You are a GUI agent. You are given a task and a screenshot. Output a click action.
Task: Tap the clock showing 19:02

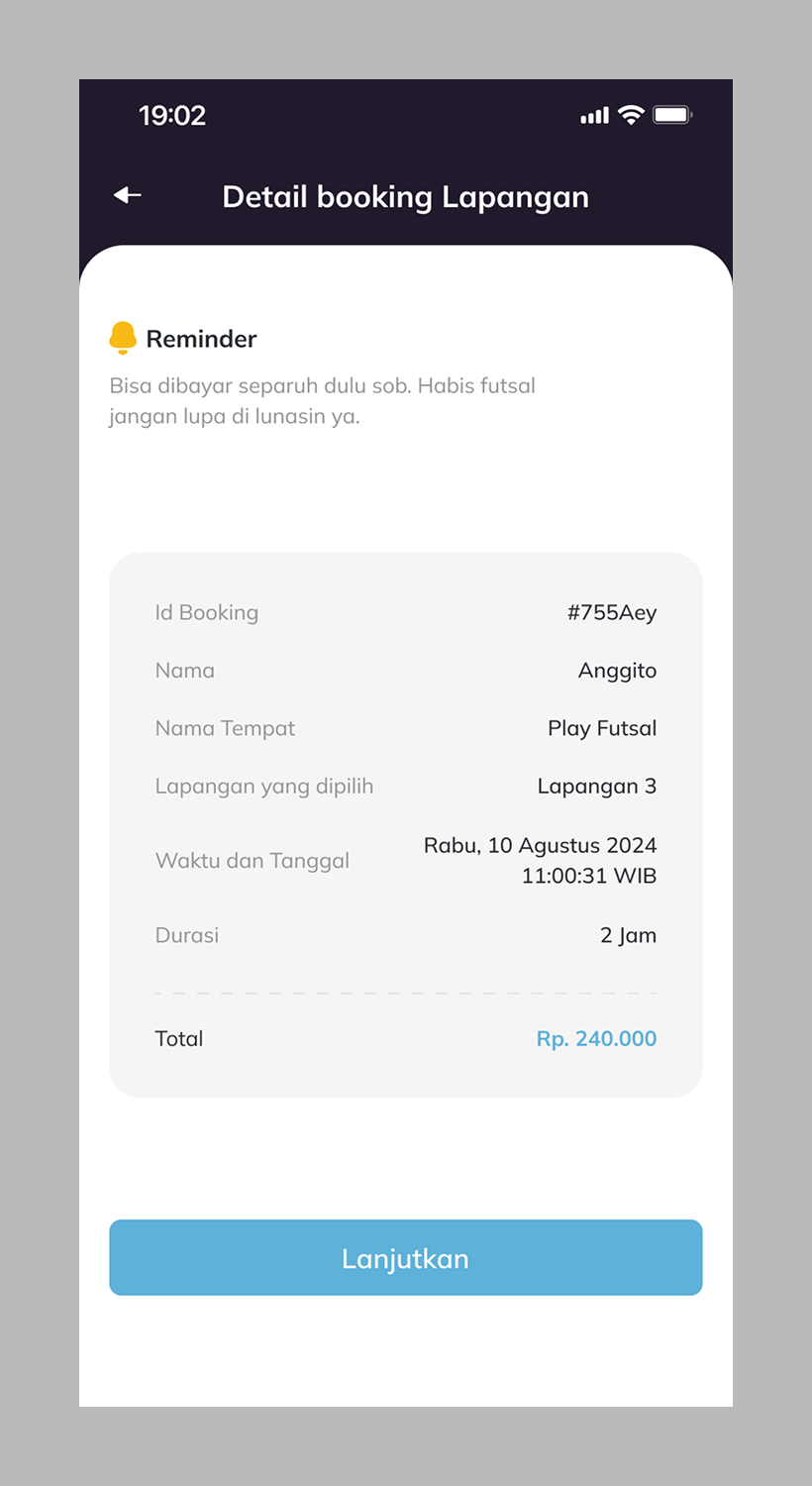point(173,115)
